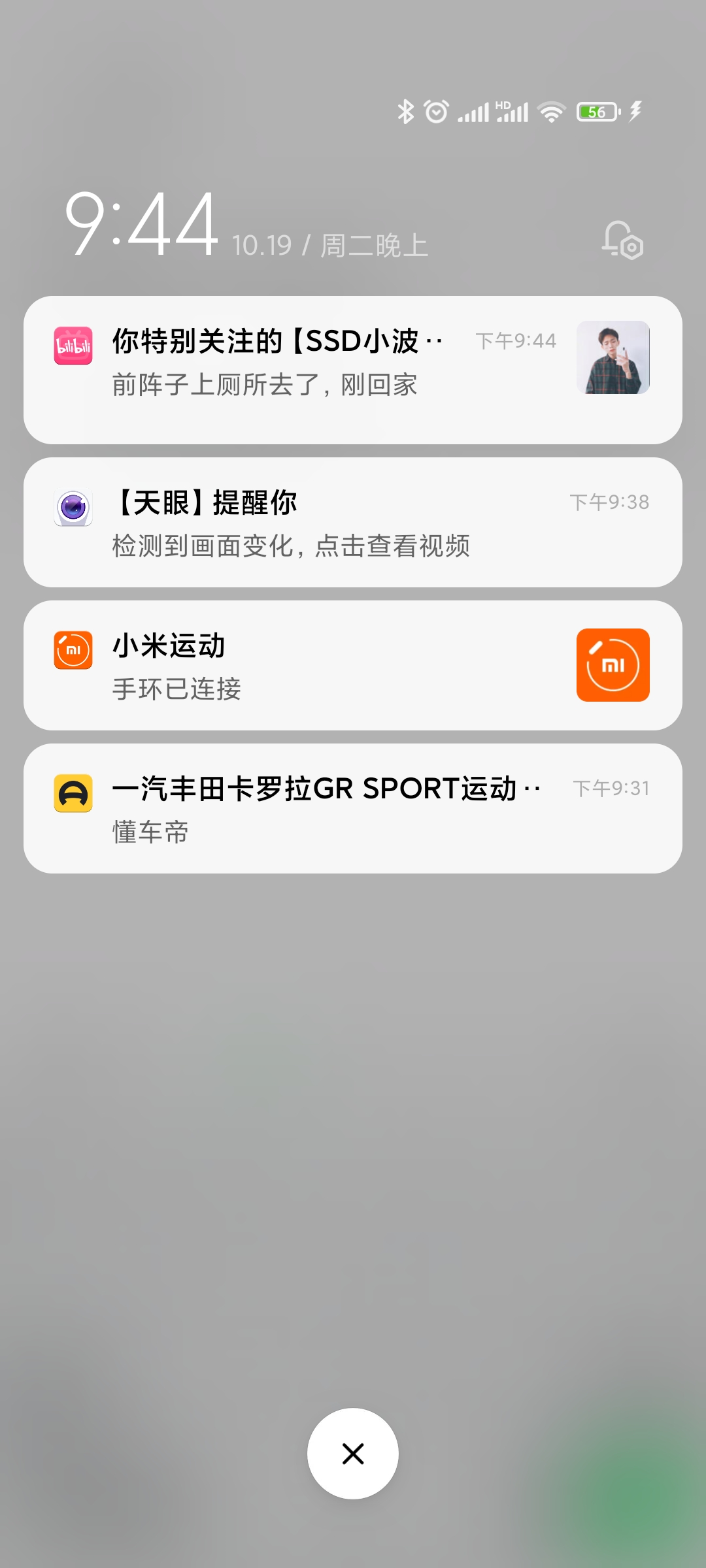The image size is (706, 1568).
Task: Open the 懂车帝 Corolla GR SPORT notification
Action: (x=327, y=808)
